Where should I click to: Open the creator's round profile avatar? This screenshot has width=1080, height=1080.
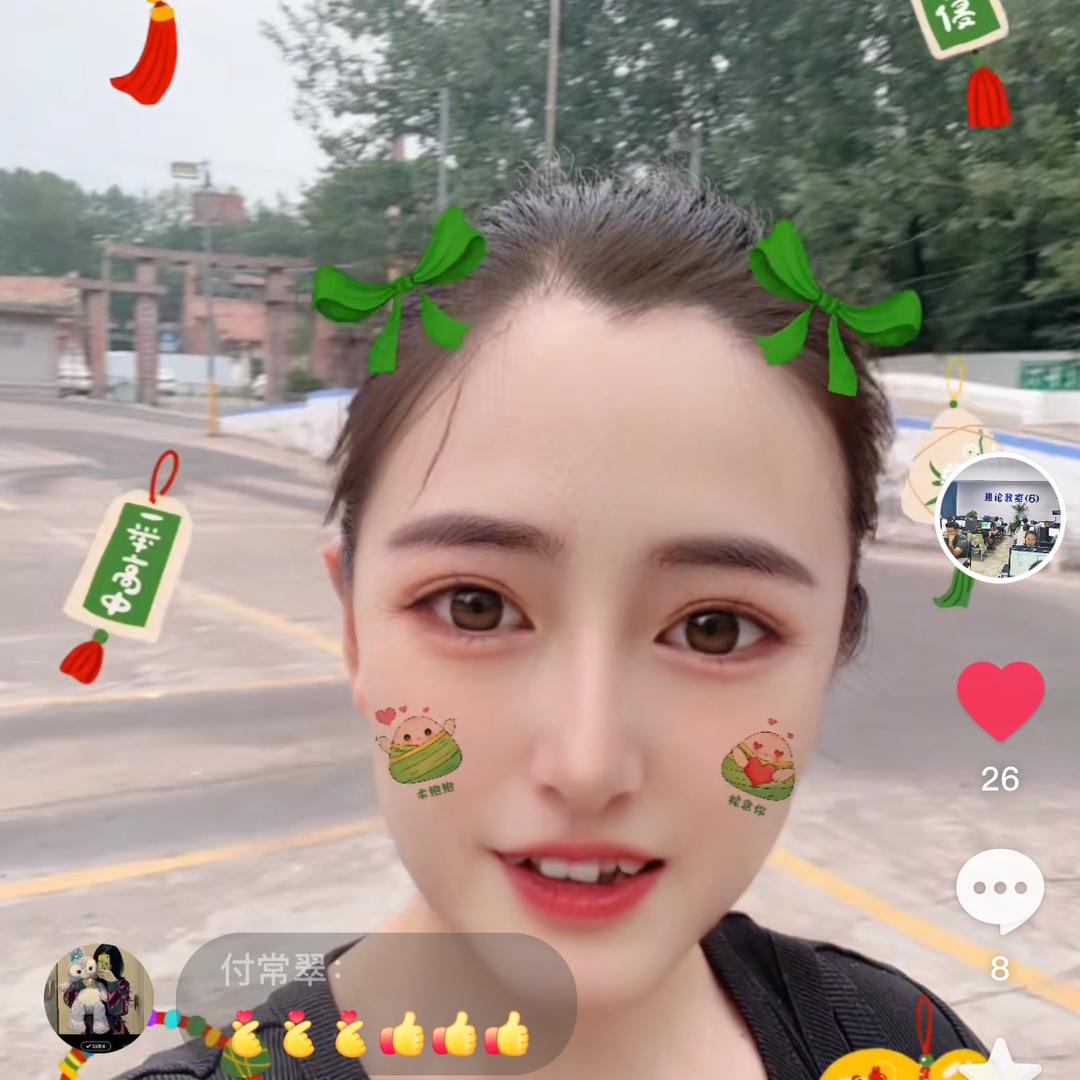tap(1000, 517)
